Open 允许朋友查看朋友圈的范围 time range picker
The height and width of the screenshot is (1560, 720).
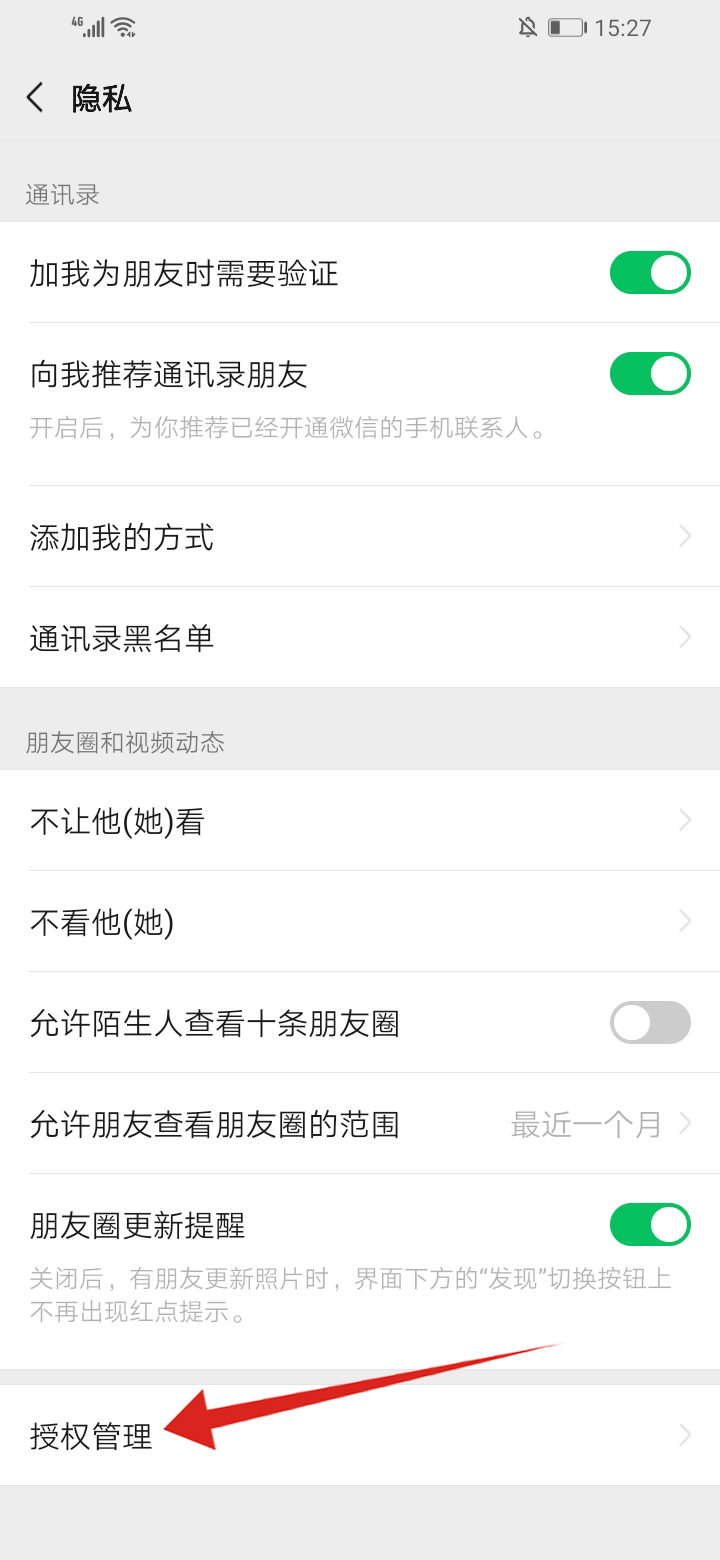point(360,1124)
